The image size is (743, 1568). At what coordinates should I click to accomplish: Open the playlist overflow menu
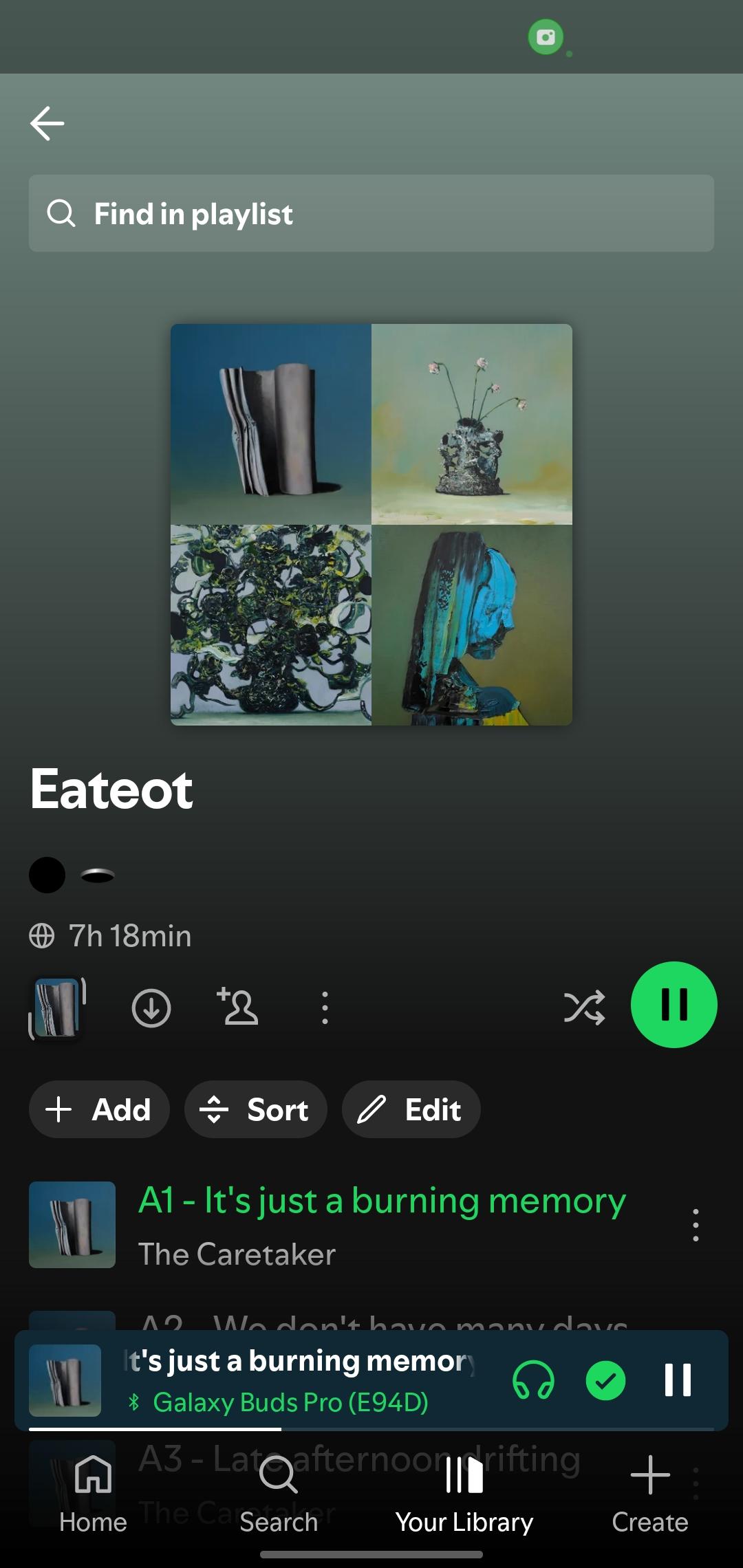point(325,1008)
